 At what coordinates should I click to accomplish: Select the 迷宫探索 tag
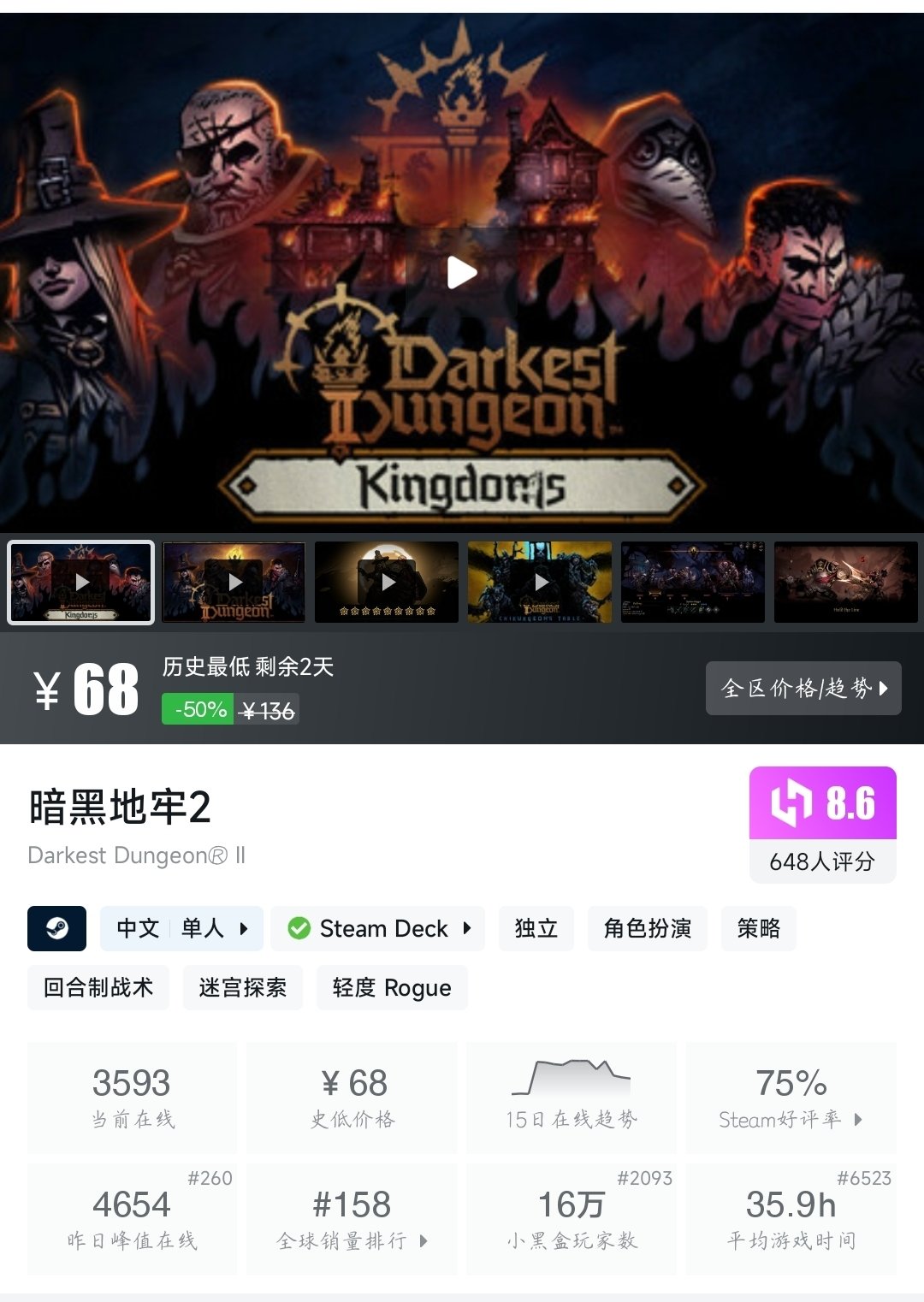pyautogui.click(x=242, y=987)
